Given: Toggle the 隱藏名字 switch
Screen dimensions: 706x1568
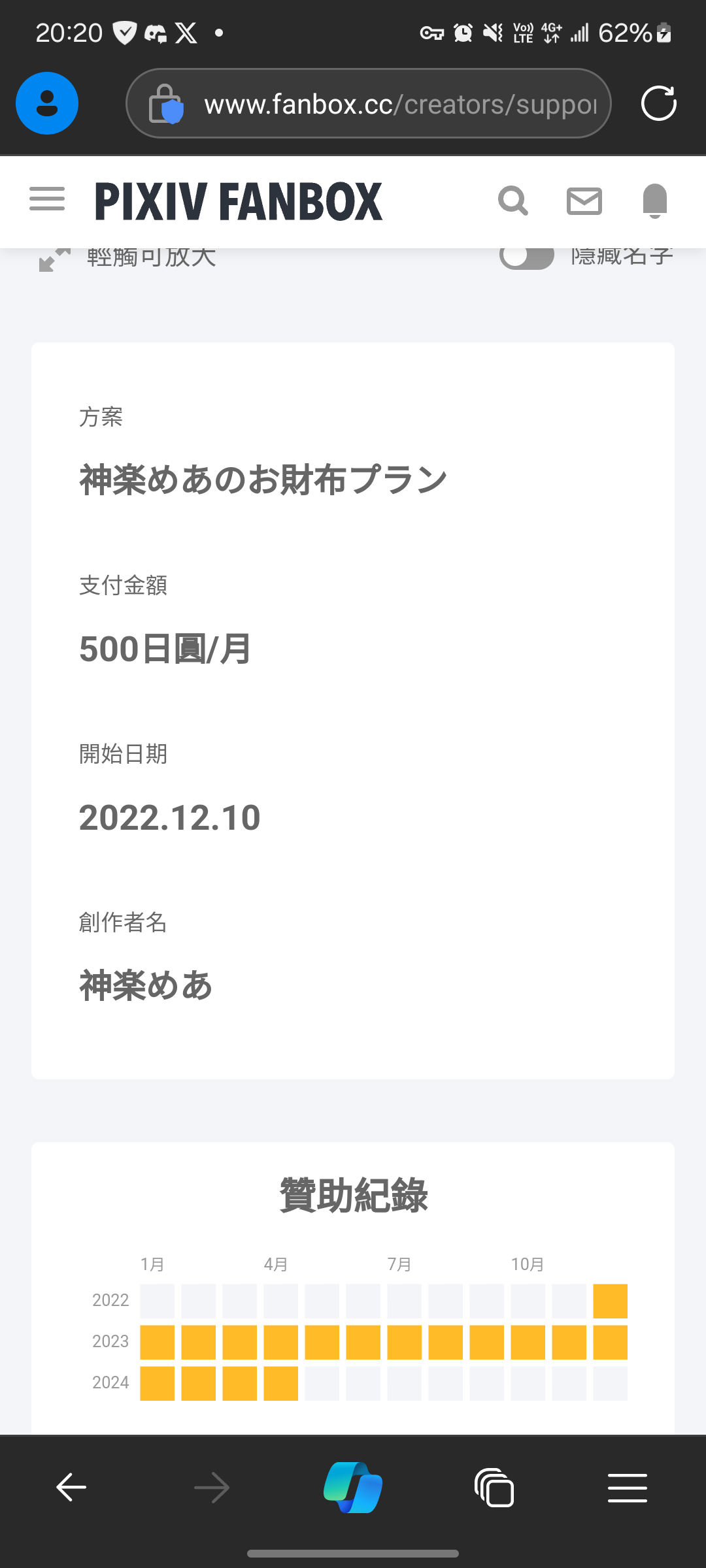Looking at the screenshot, I should 527,257.
